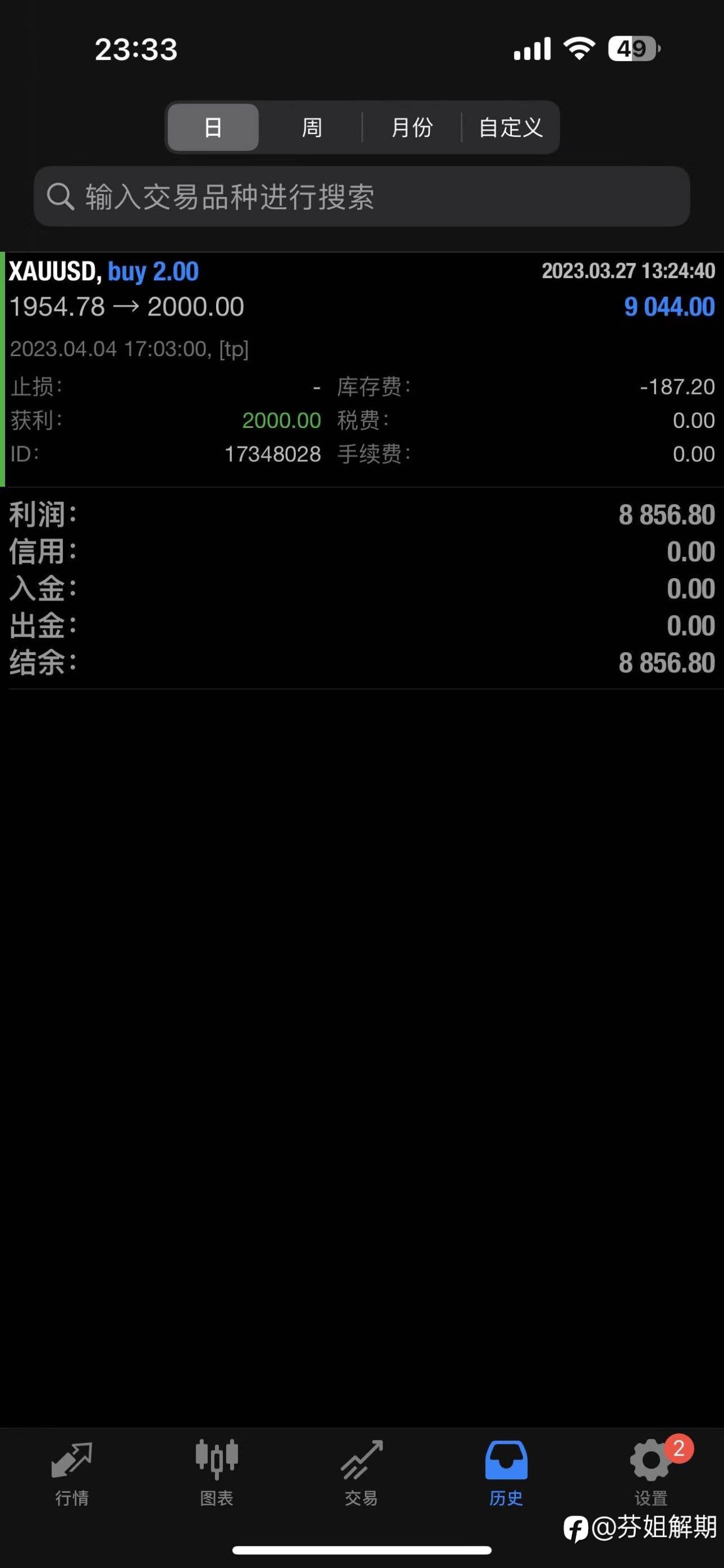Viewport: 724px width, 1568px height.
Task: Select the 日 (day) period filter
Action: tap(213, 127)
